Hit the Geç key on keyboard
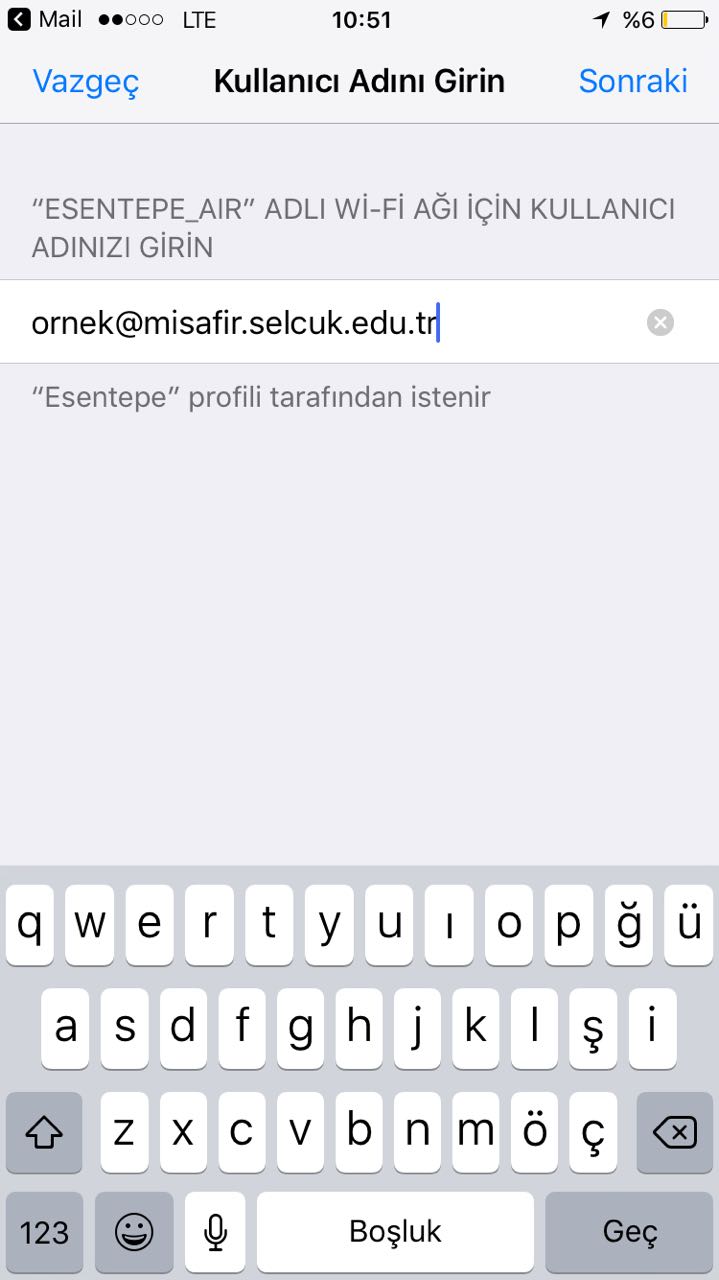 [x=630, y=1232]
